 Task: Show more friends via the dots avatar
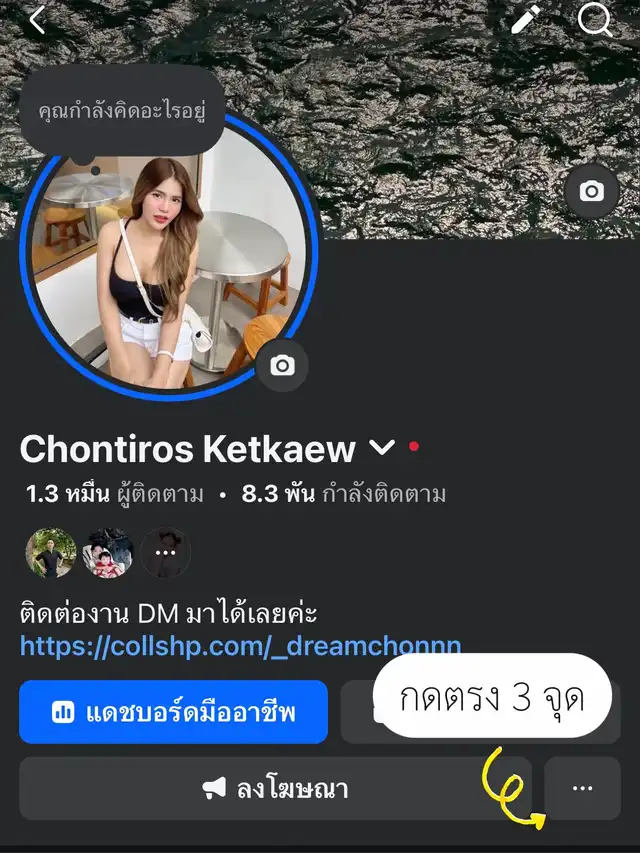click(165, 552)
